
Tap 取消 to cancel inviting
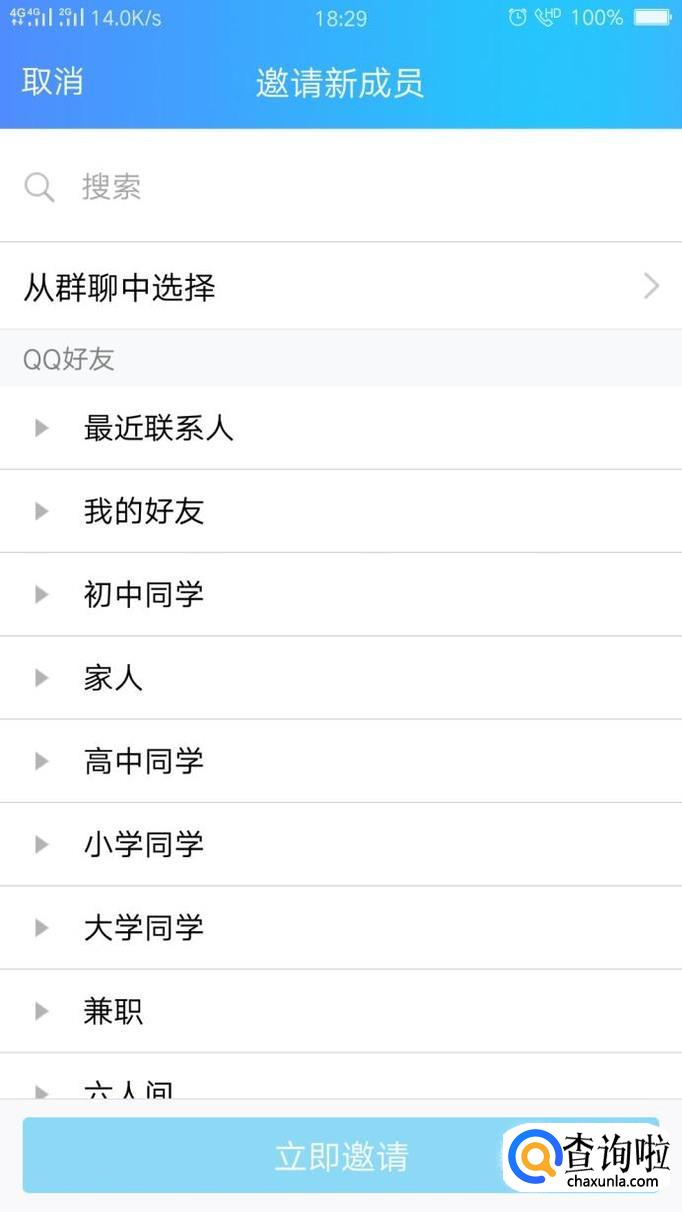tap(52, 82)
